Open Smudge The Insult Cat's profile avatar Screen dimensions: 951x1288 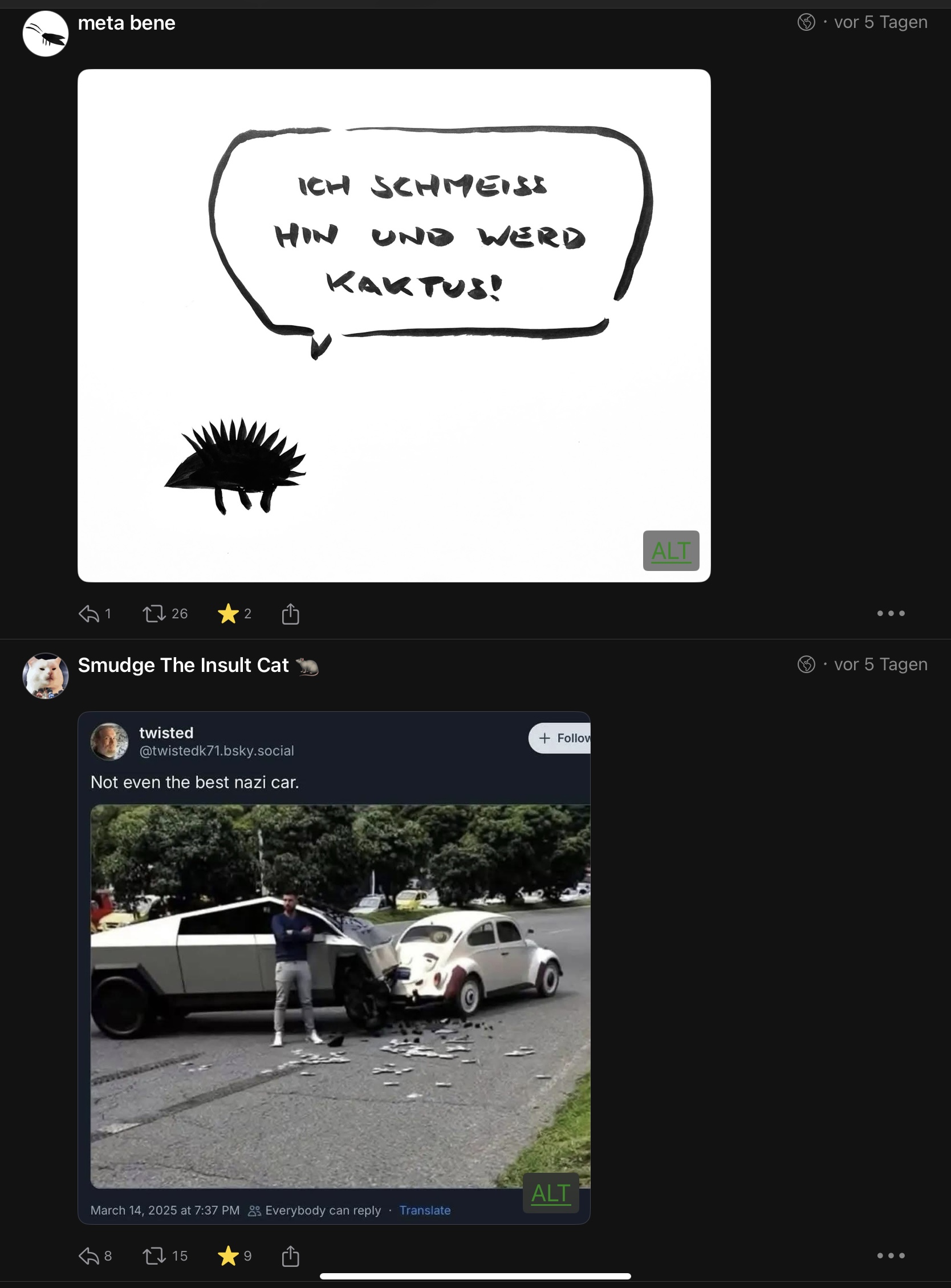(46, 675)
